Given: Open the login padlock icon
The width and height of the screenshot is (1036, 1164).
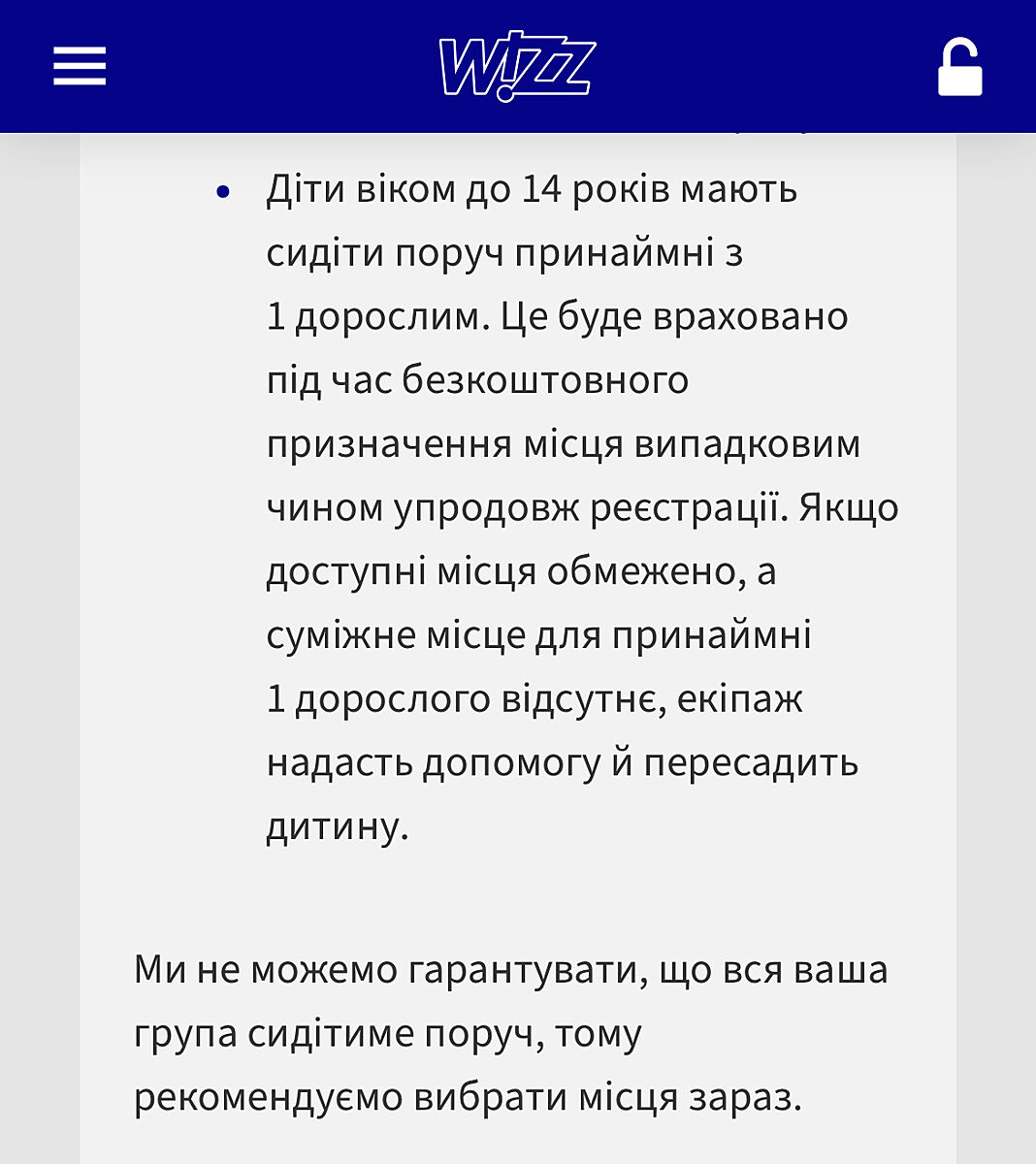Looking at the screenshot, I should [959, 67].
